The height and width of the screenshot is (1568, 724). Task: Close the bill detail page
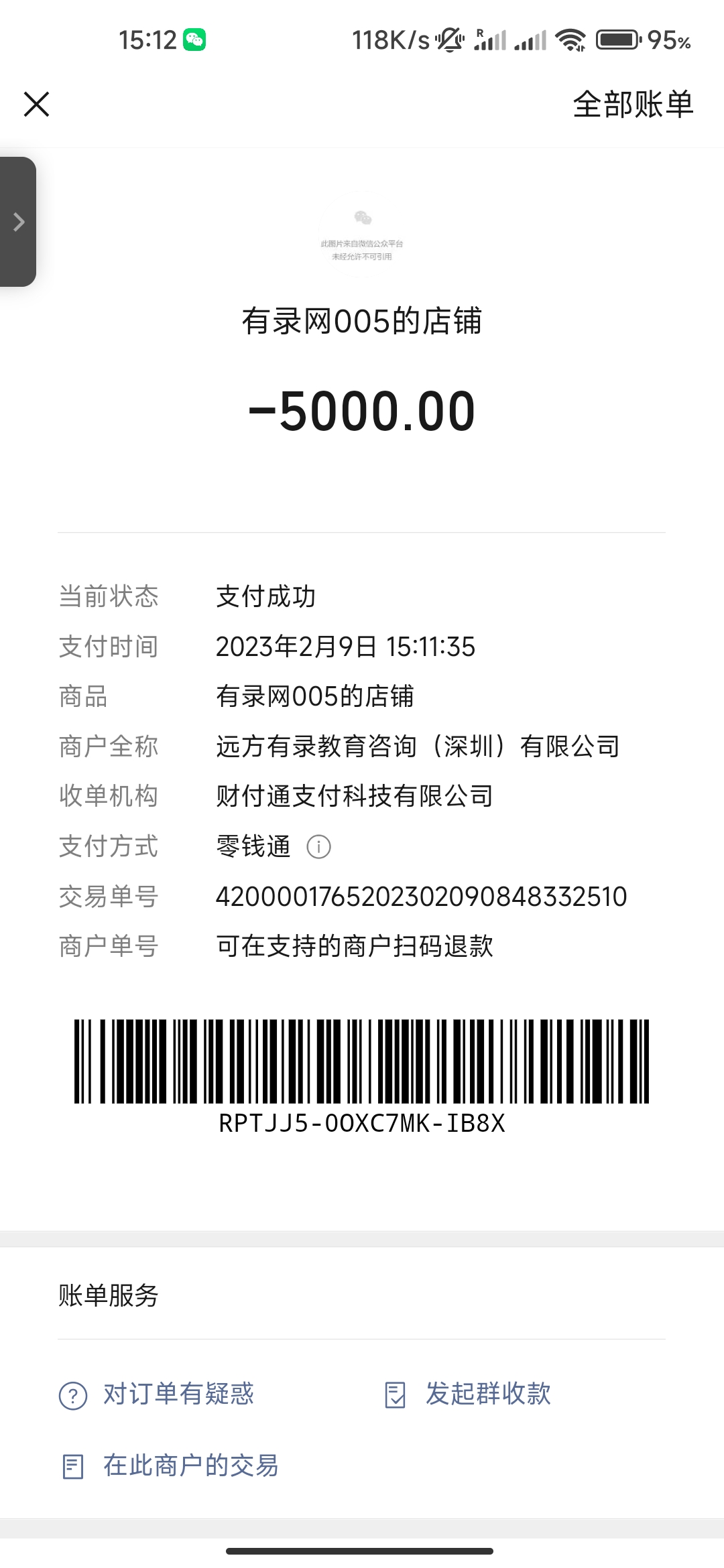tap(36, 105)
